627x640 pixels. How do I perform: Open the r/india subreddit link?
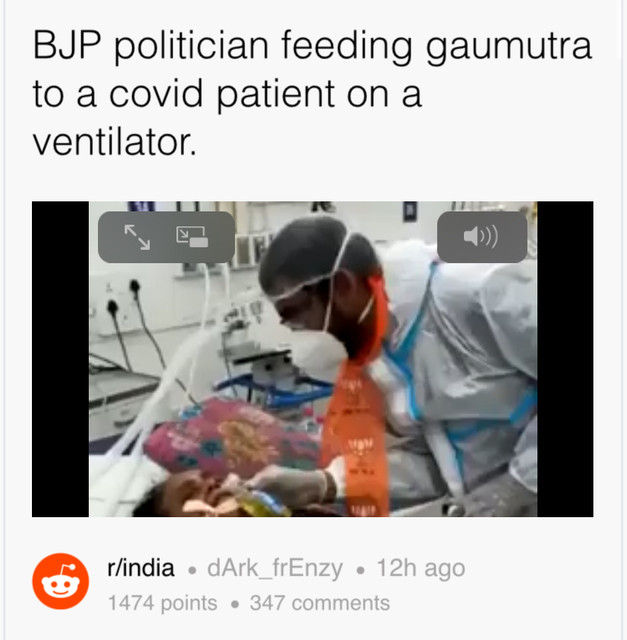pos(139,568)
